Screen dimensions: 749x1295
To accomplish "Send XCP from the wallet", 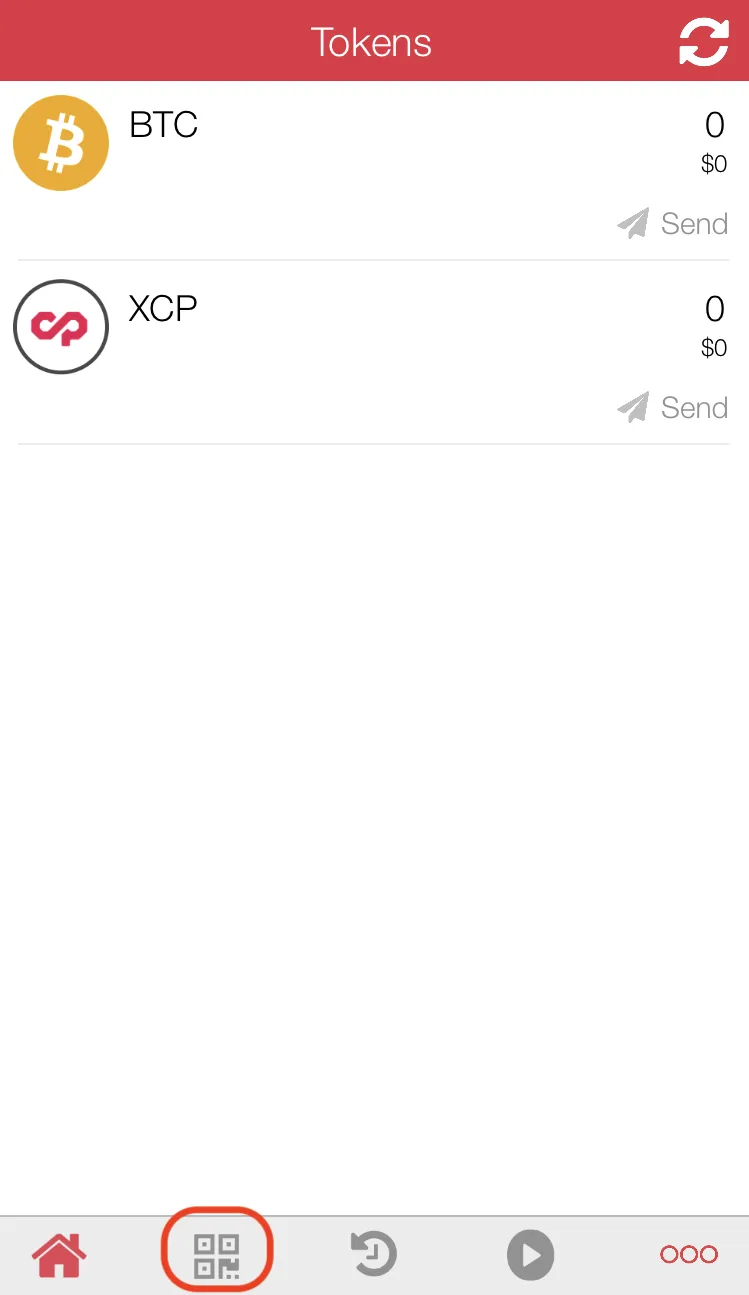I will click(672, 407).
